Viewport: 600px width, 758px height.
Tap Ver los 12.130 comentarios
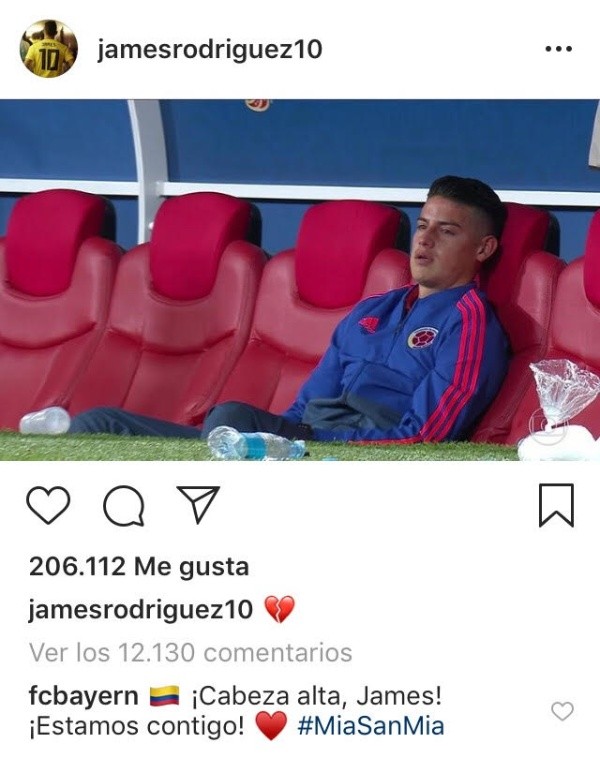click(x=190, y=653)
